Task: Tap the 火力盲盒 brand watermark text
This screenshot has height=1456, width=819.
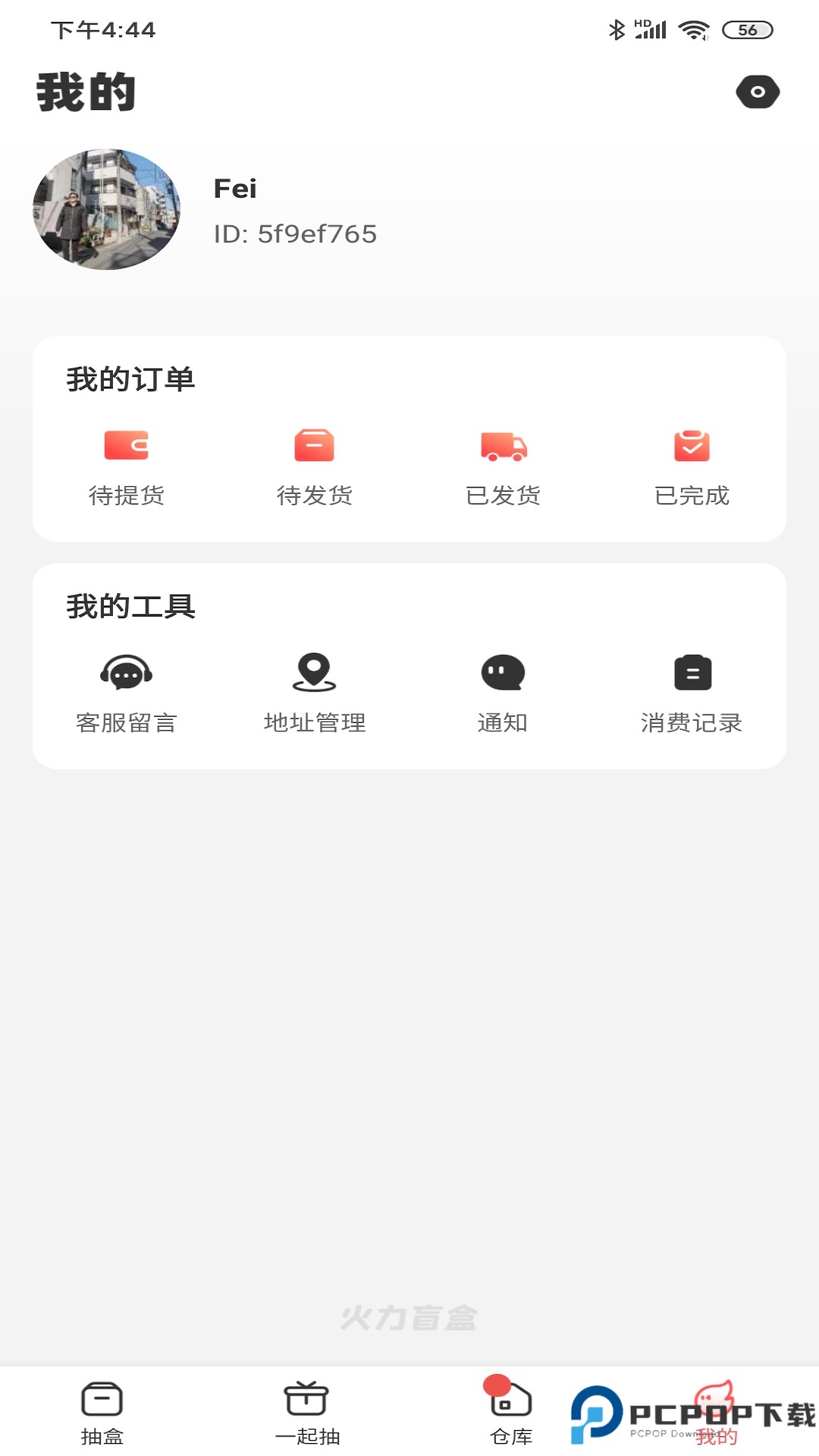Action: tap(409, 1316)
